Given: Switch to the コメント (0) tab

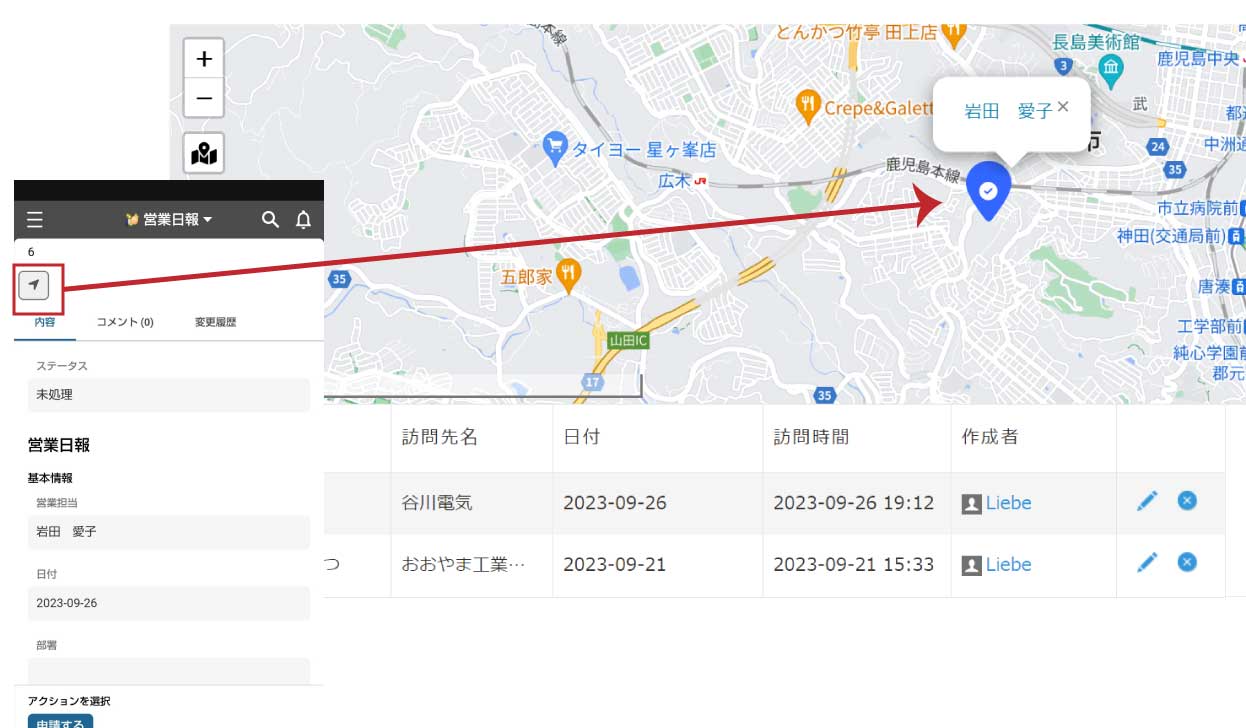Looking at the screenshot, I should click(x=125, y=322).
